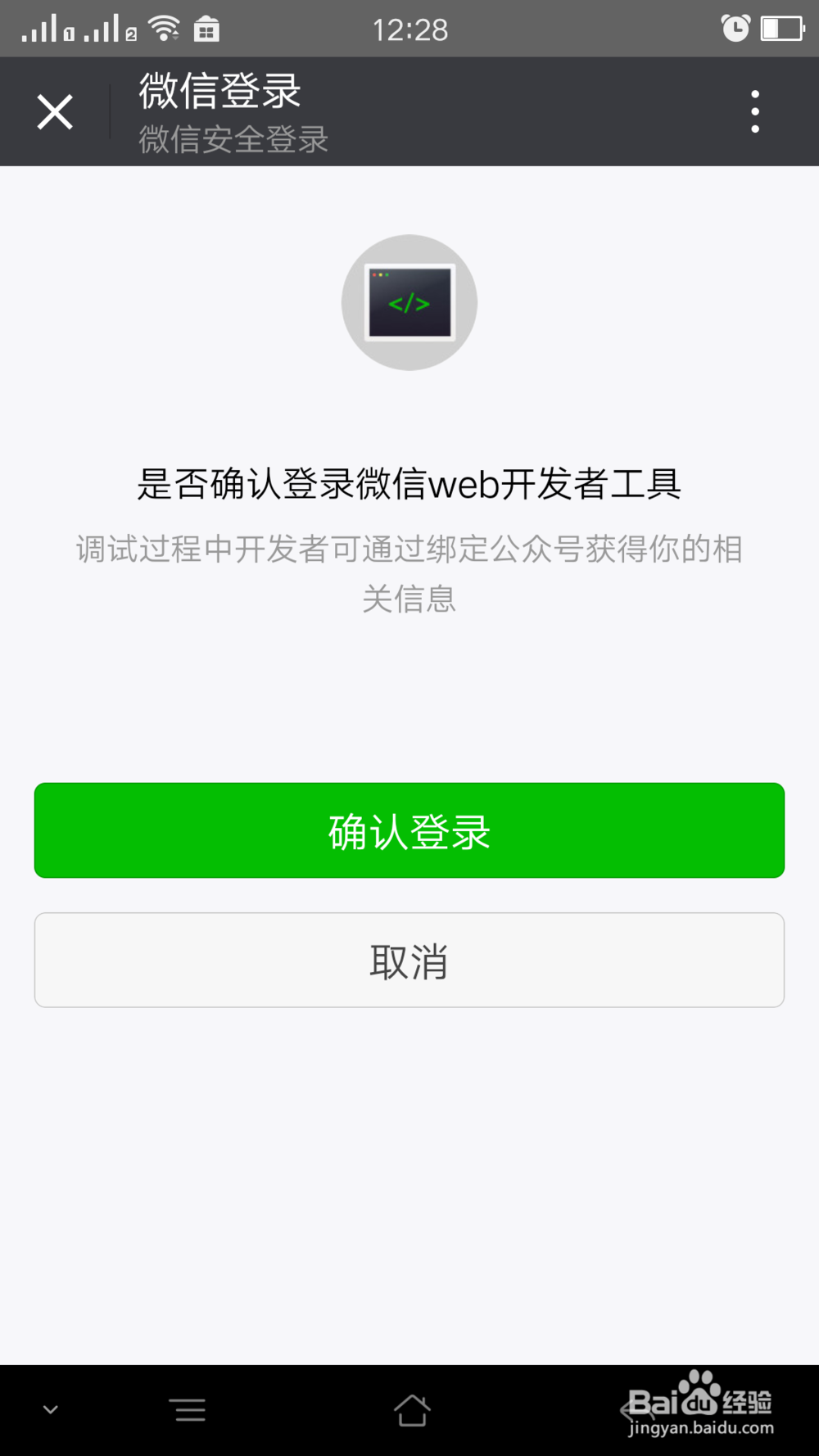Collapse the navigation bar with the chevron
The width and height of the screenshot is (819, 1456).
tap(51, 1410)
